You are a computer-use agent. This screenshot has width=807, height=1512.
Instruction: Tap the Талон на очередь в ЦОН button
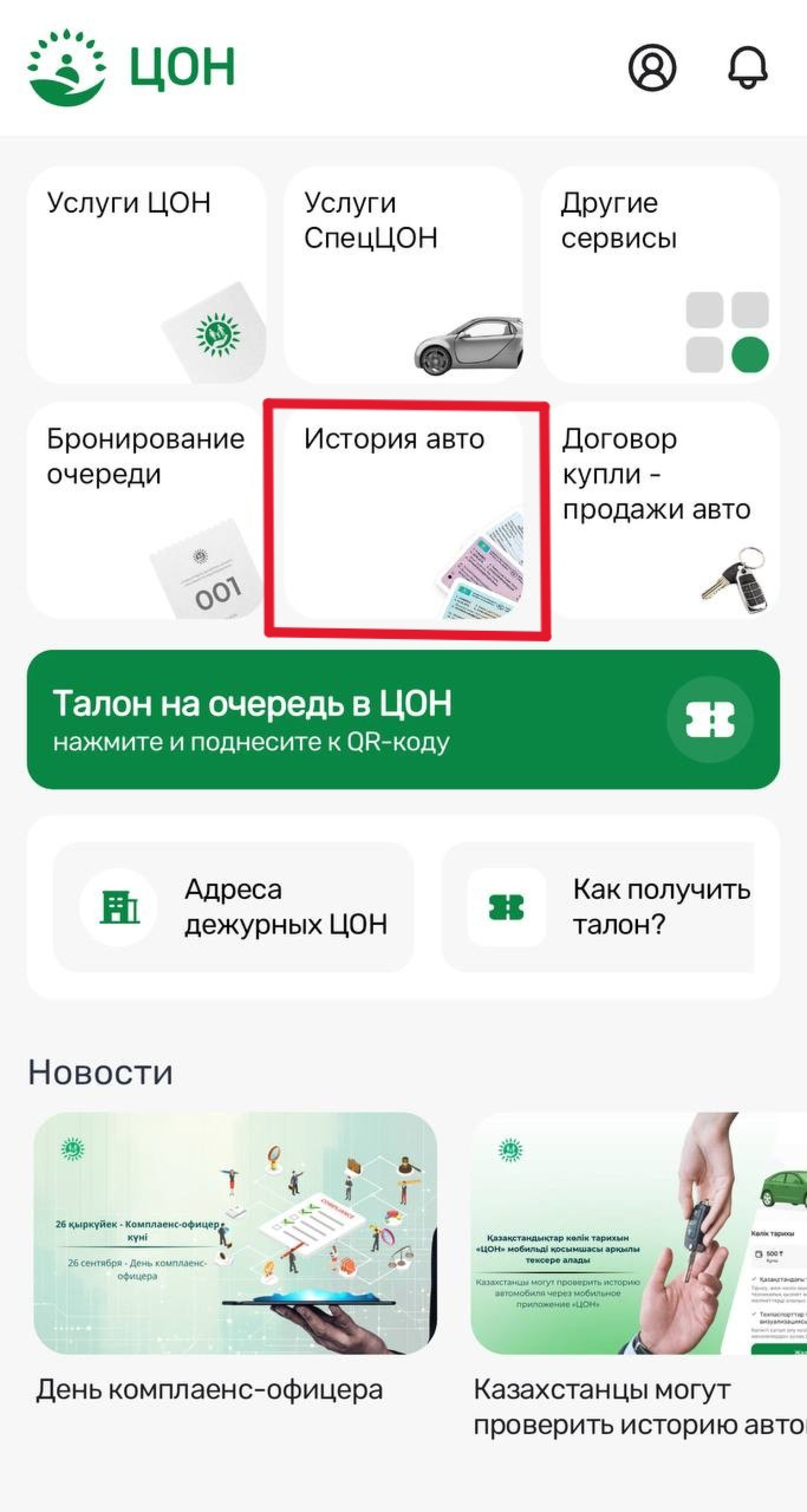pyautogui.click(x=403, y=719)
